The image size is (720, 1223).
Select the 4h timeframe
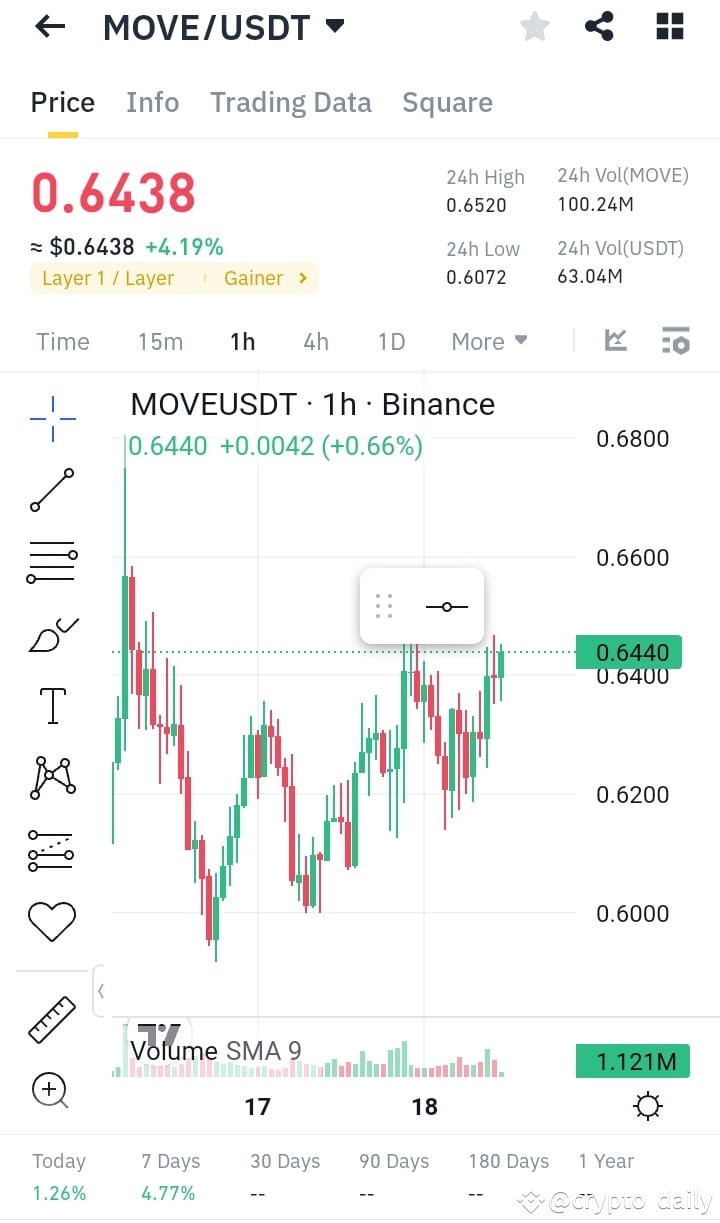coord(315,341)
